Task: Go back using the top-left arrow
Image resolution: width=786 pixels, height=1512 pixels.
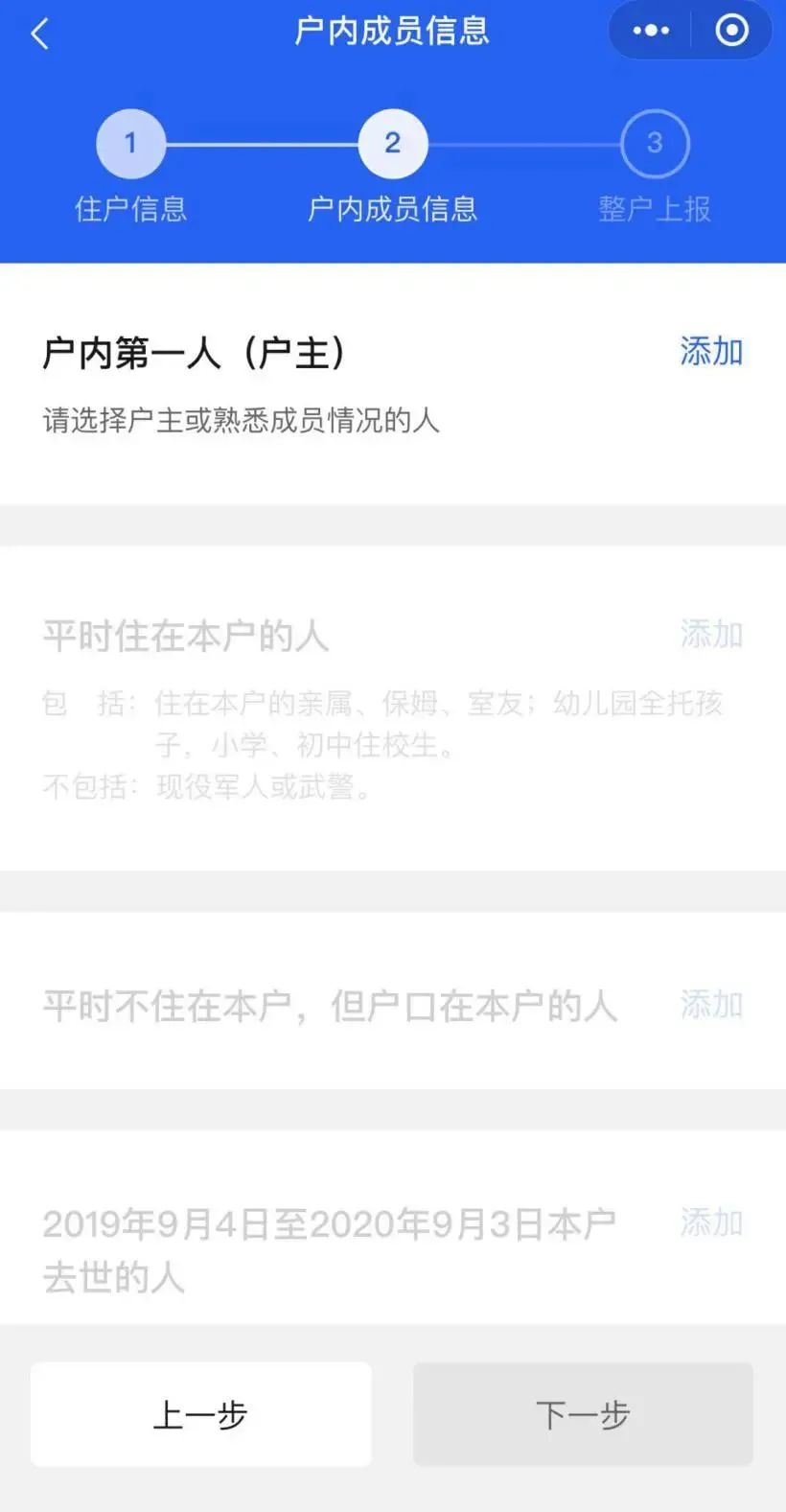Action: pos(40,35)
